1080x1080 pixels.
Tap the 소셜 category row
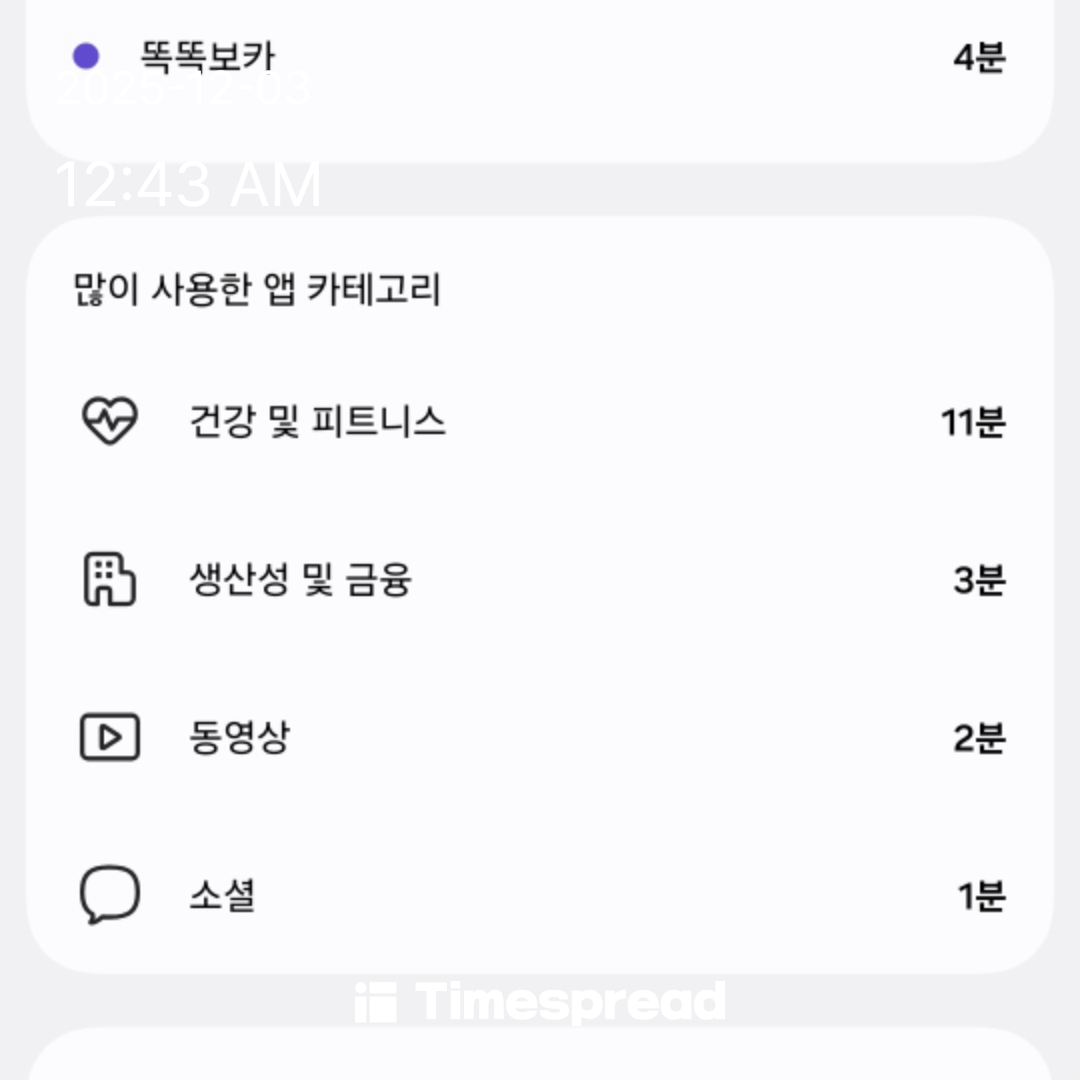click(x=540, y=895)
